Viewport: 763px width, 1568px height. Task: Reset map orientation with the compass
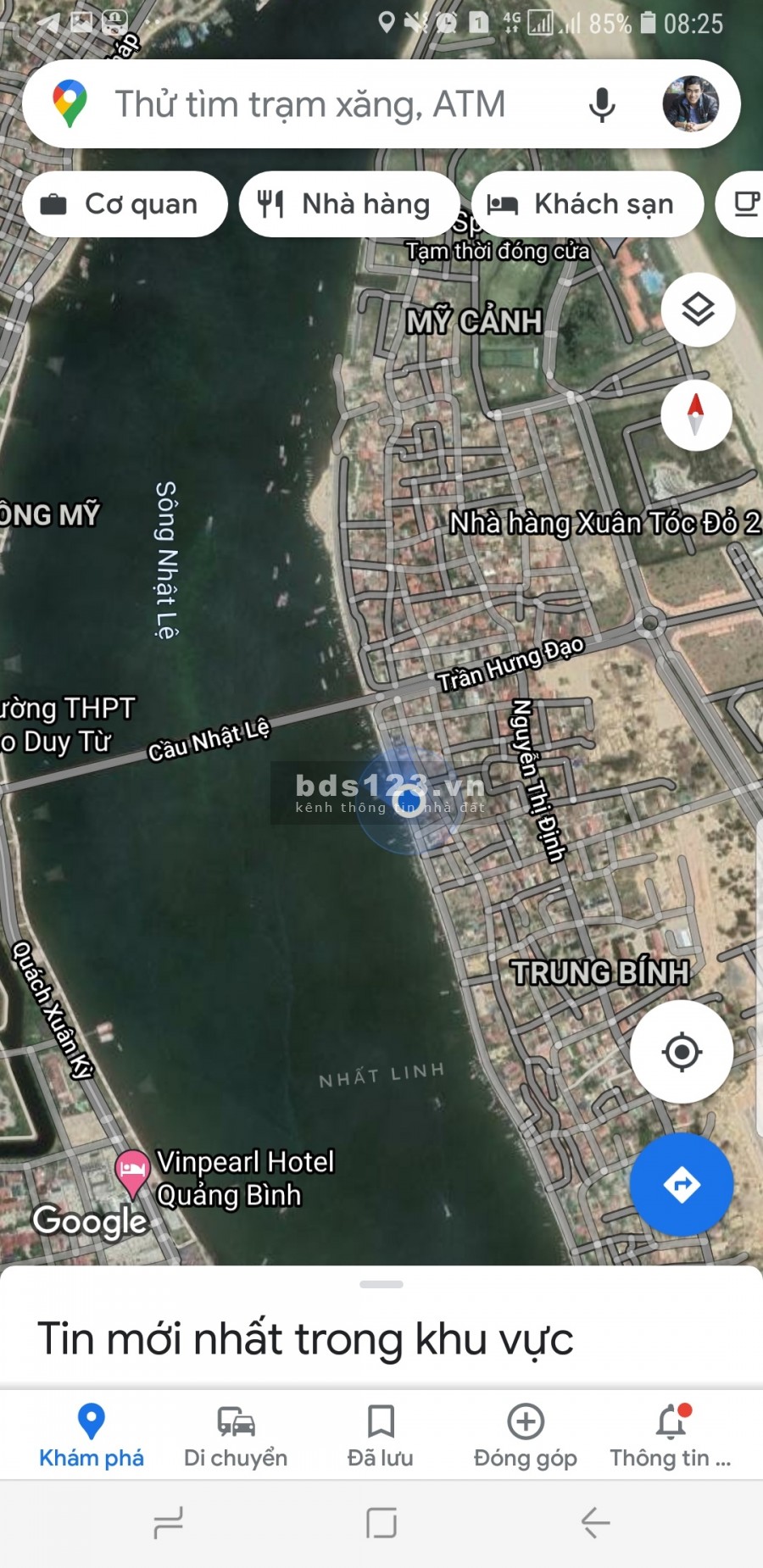pyautogui.click(x=696, y=415)
